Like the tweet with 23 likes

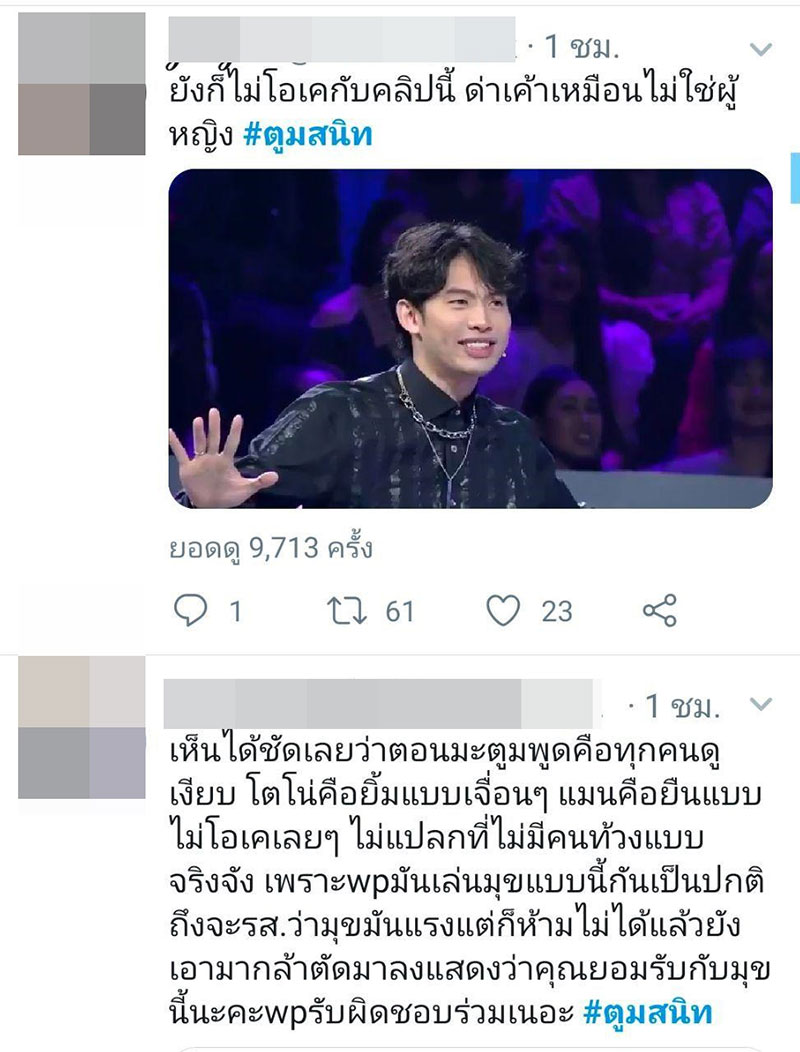(504, 609)
